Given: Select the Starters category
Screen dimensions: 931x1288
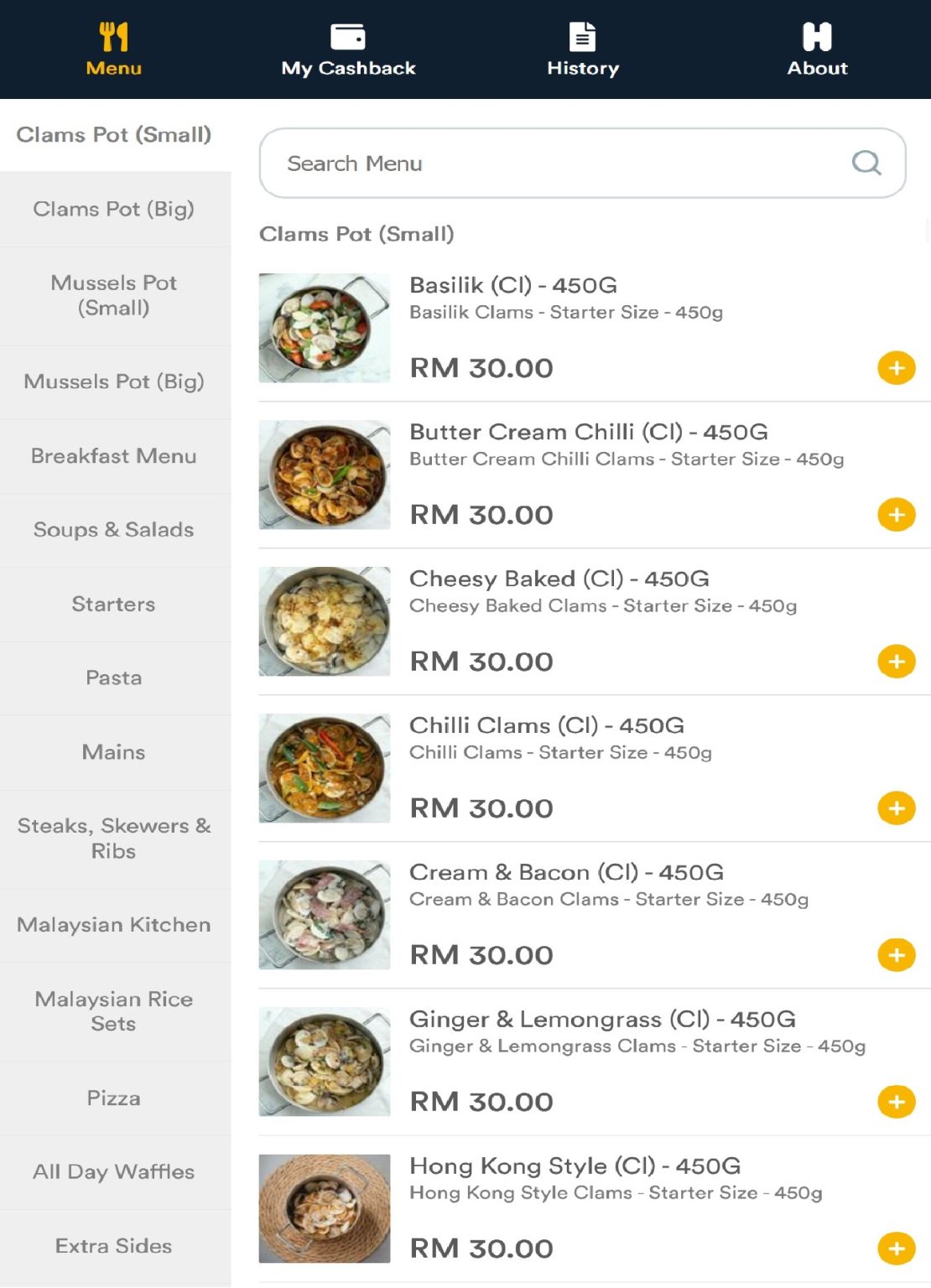Looking at the screenshot, I should pos(113,604).
